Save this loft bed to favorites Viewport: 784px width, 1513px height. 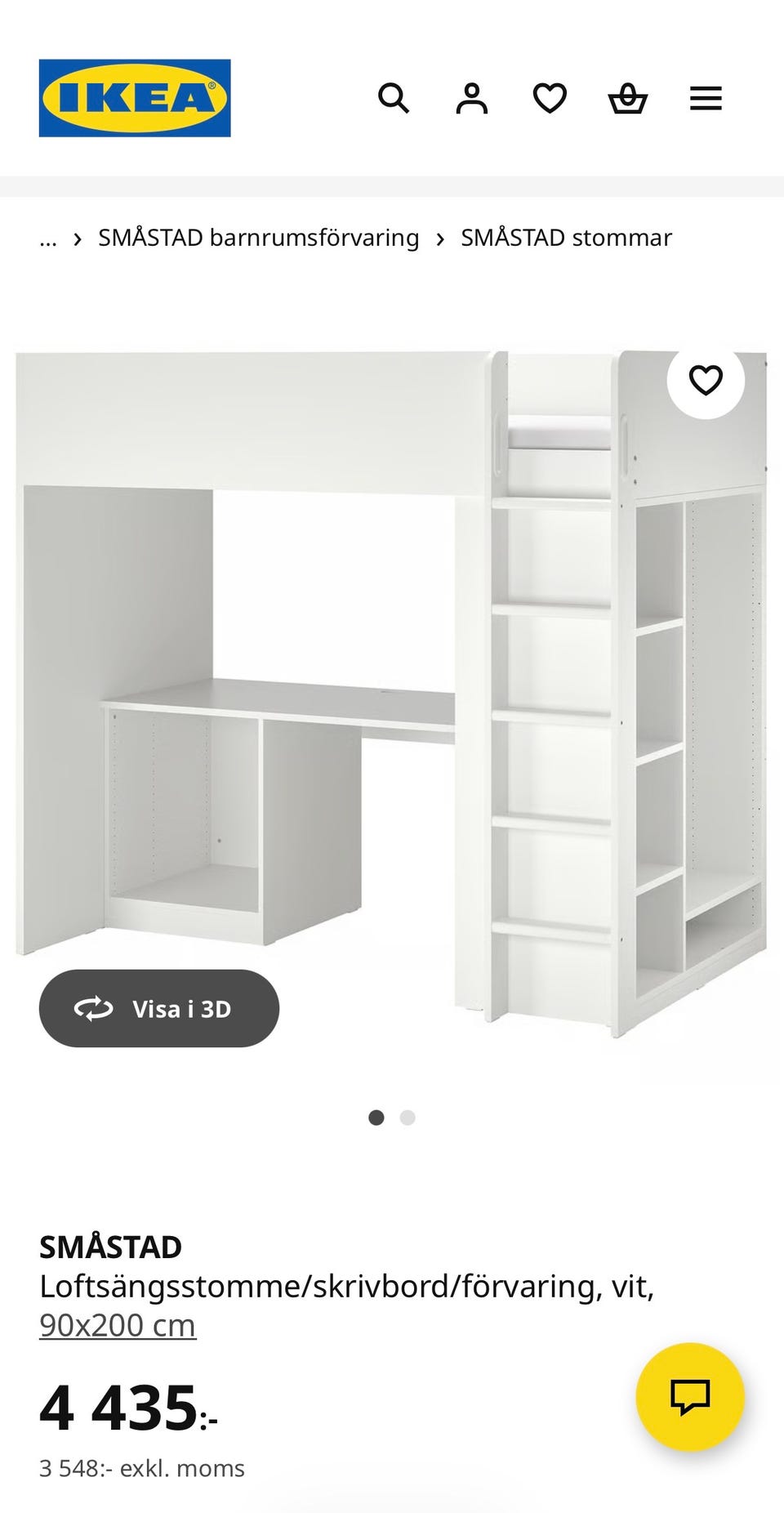[x=706, y=380]
